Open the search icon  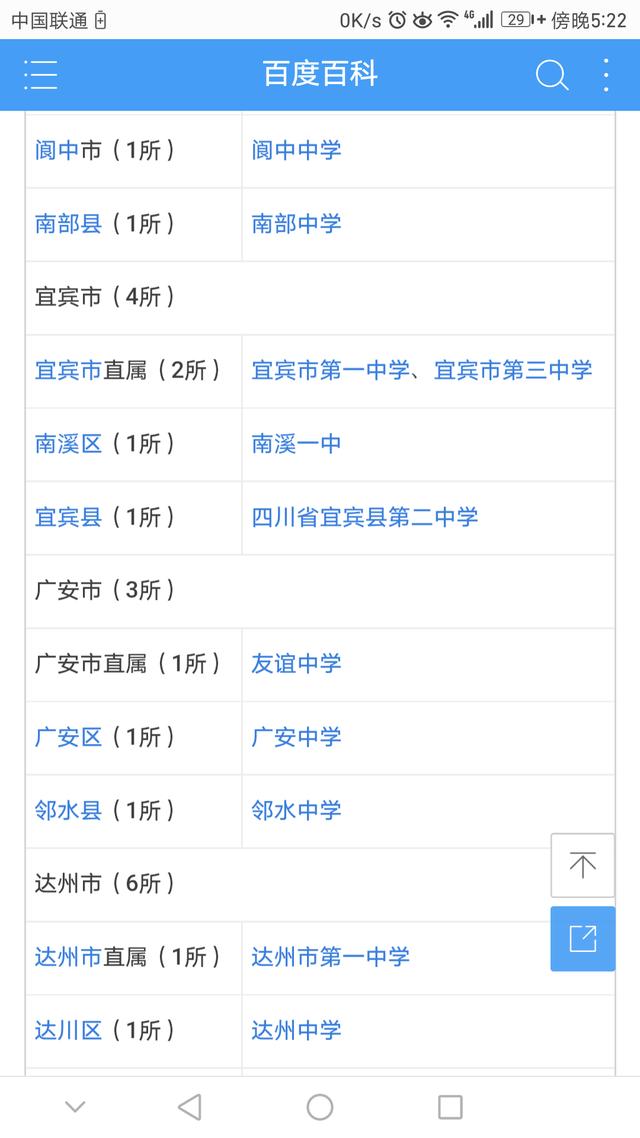(x=551, y=75)
